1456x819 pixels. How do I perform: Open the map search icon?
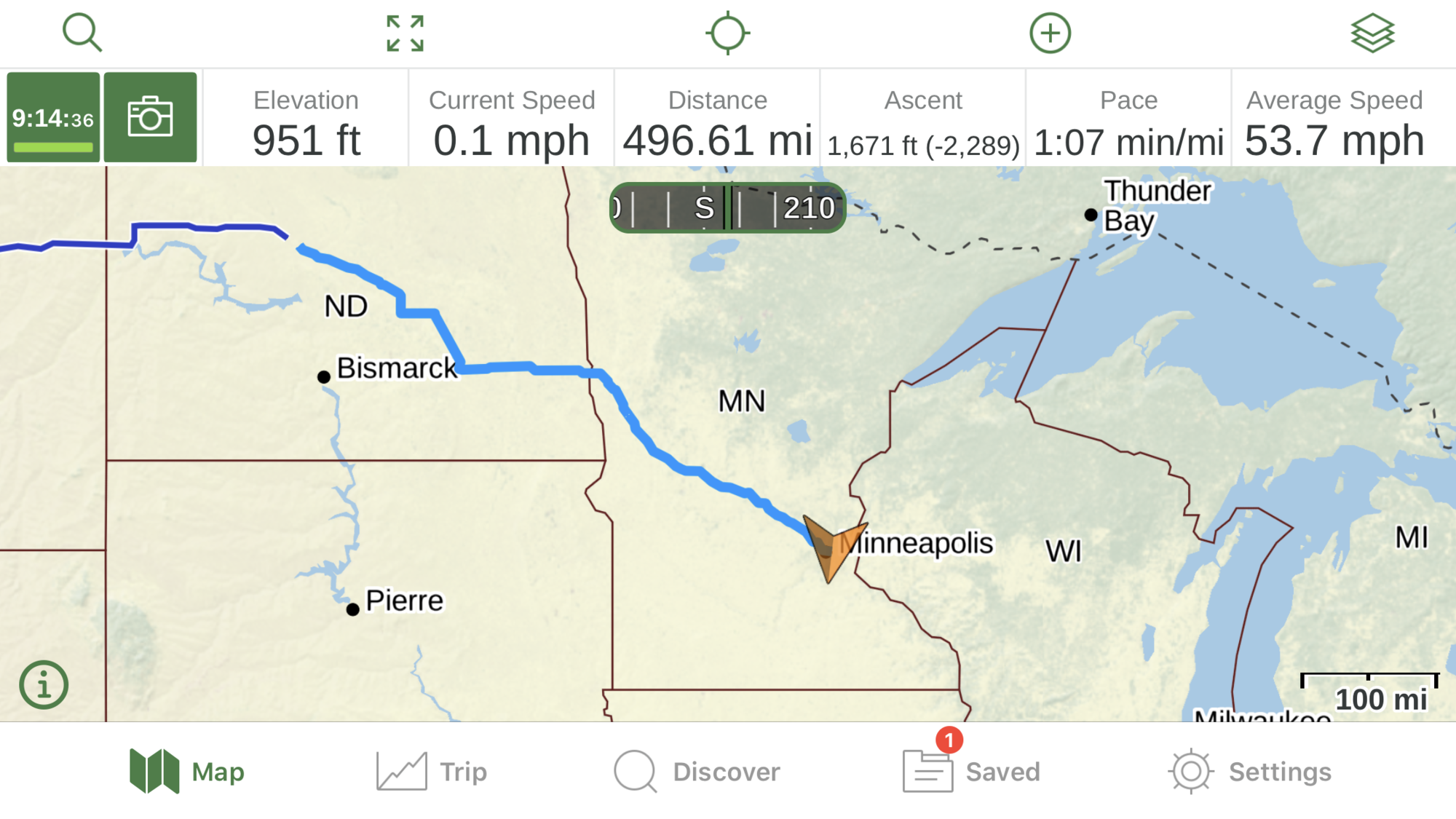click(82, 33)
